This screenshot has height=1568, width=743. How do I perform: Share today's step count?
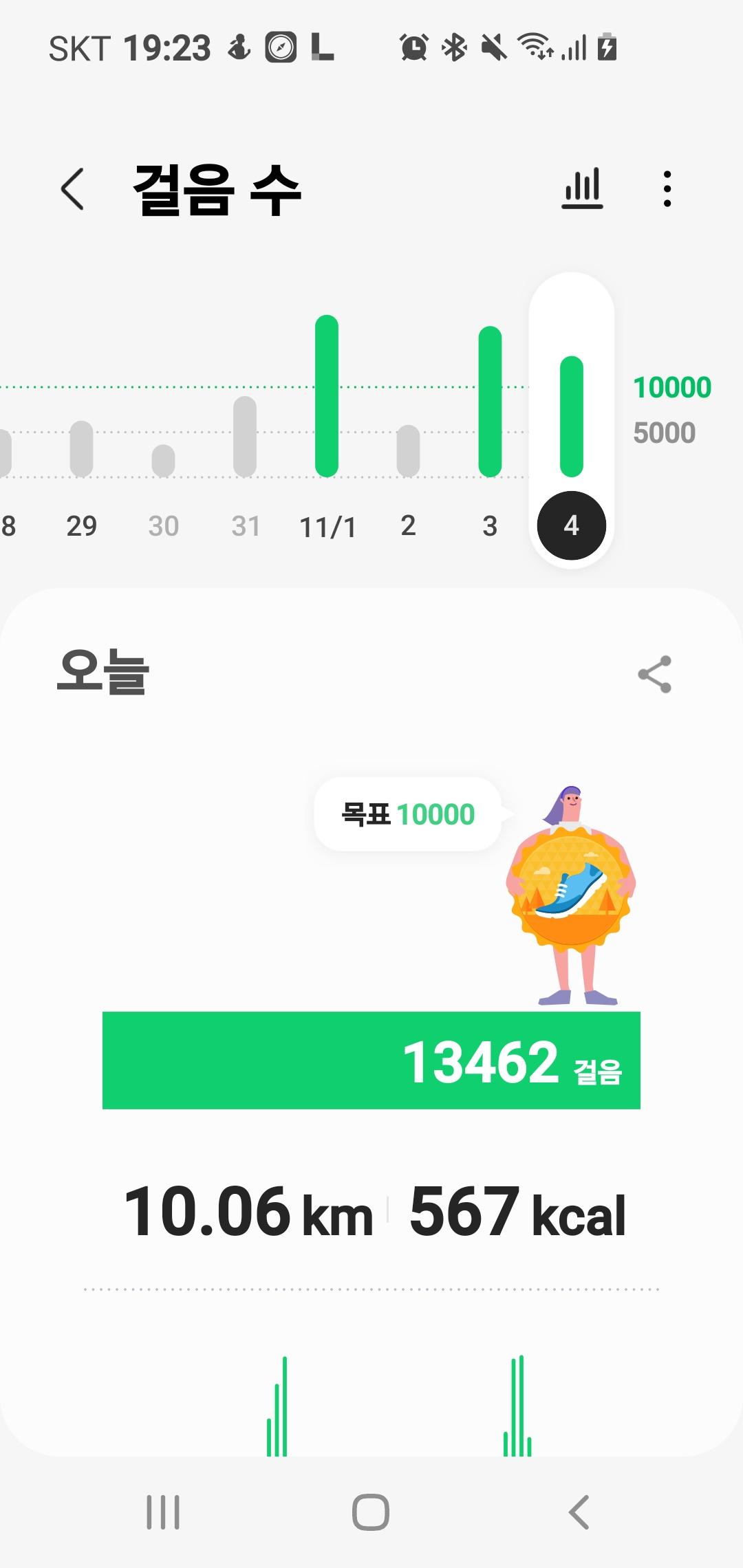pyautogui.click(x=654, y=674)
